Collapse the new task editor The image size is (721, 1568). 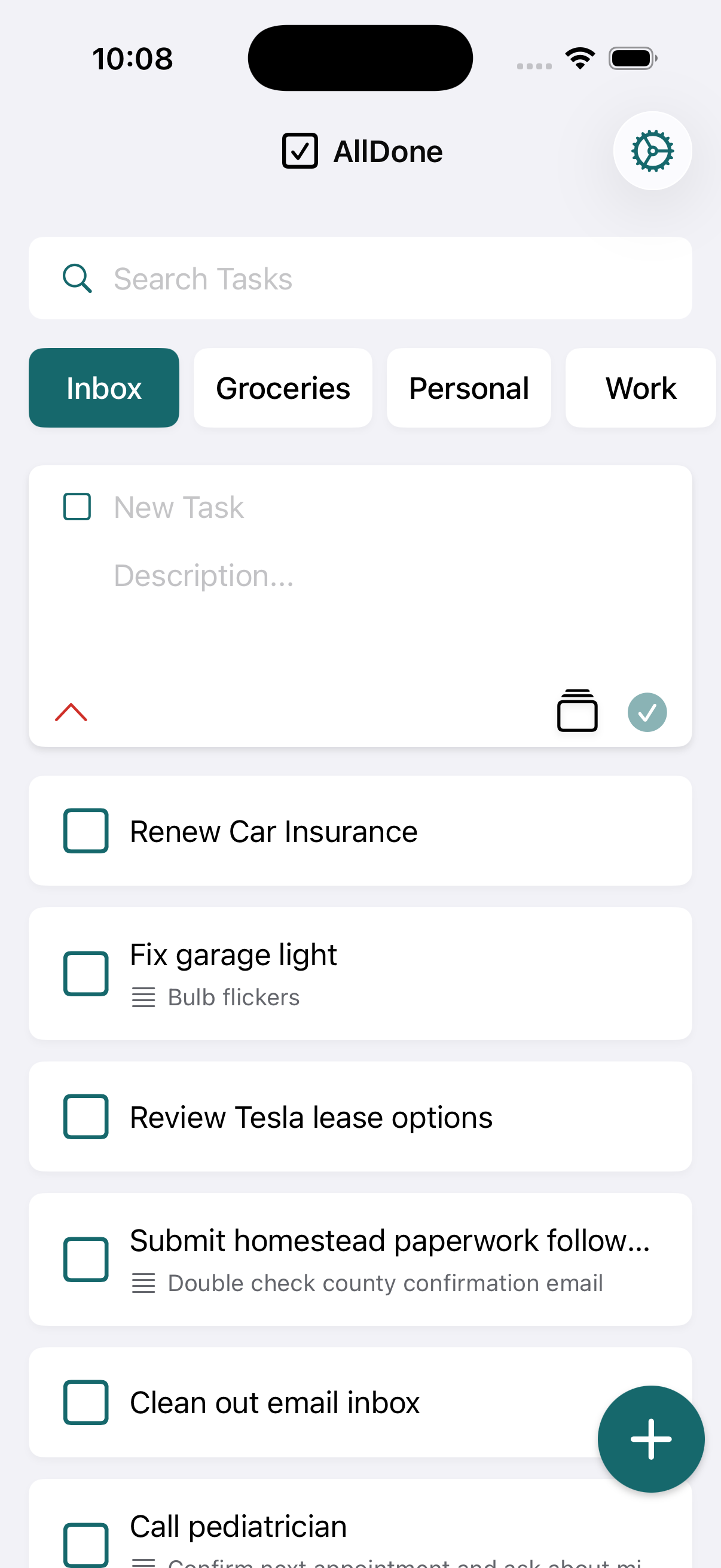[71, 712]
